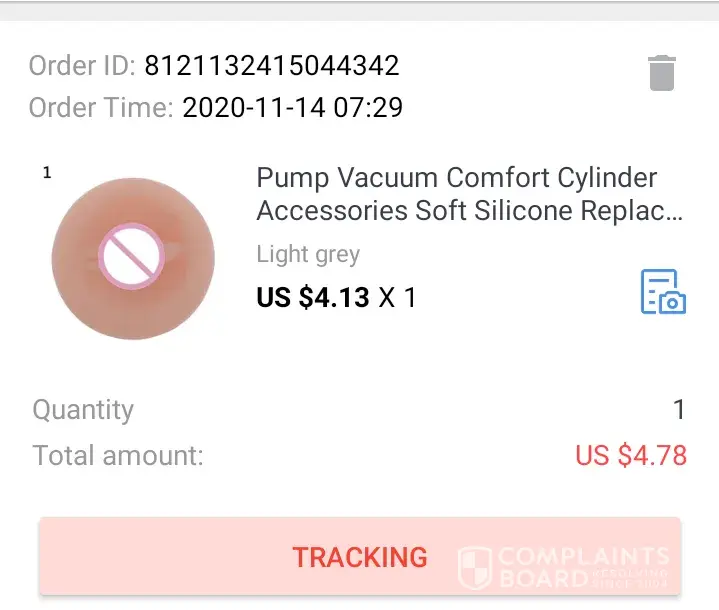Tap the TRACKING button
The width and height of the screenshot is (719, 610).
tap(360, 556)
